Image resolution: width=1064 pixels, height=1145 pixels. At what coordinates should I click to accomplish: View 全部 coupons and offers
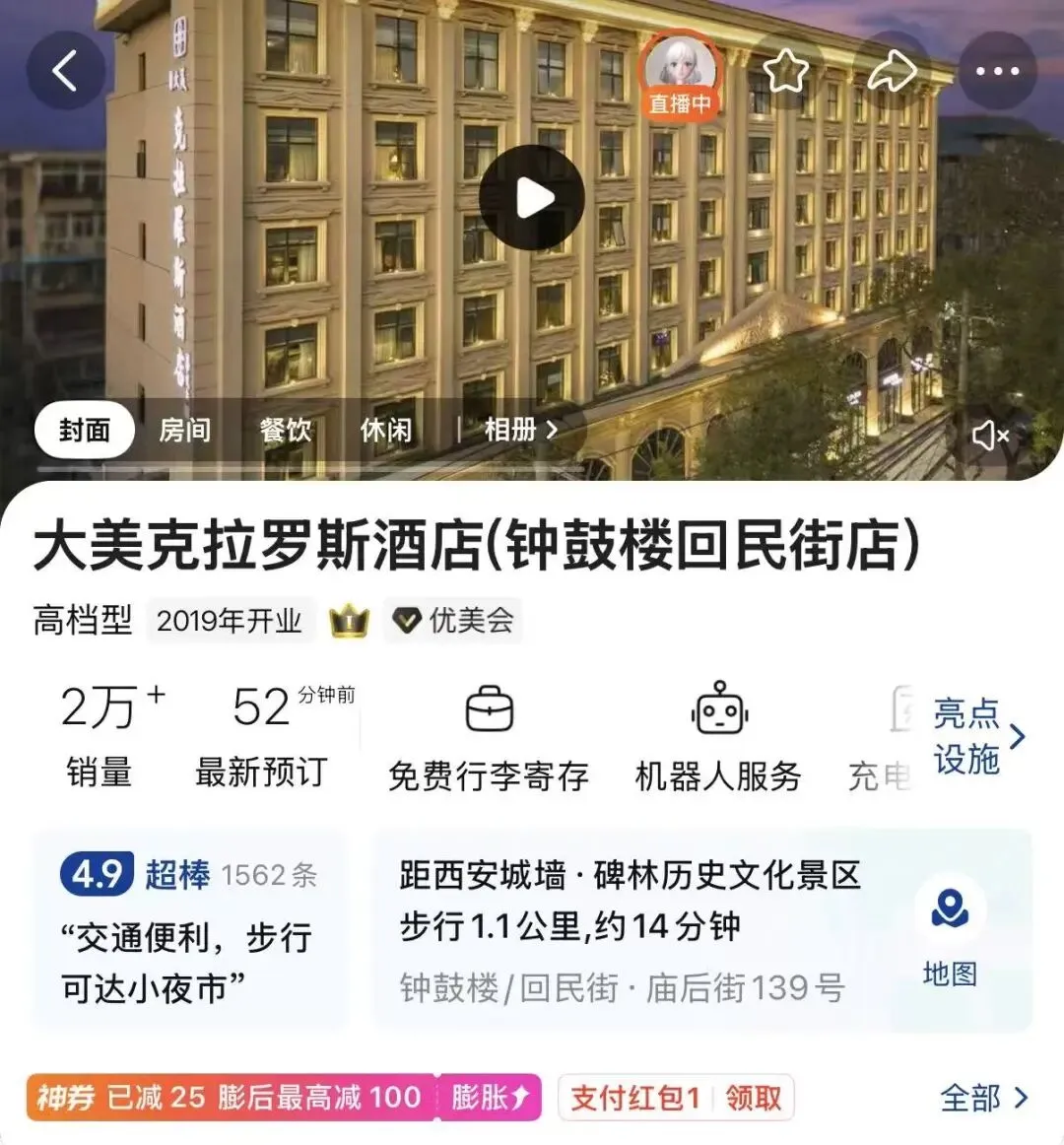[983, 1098]
